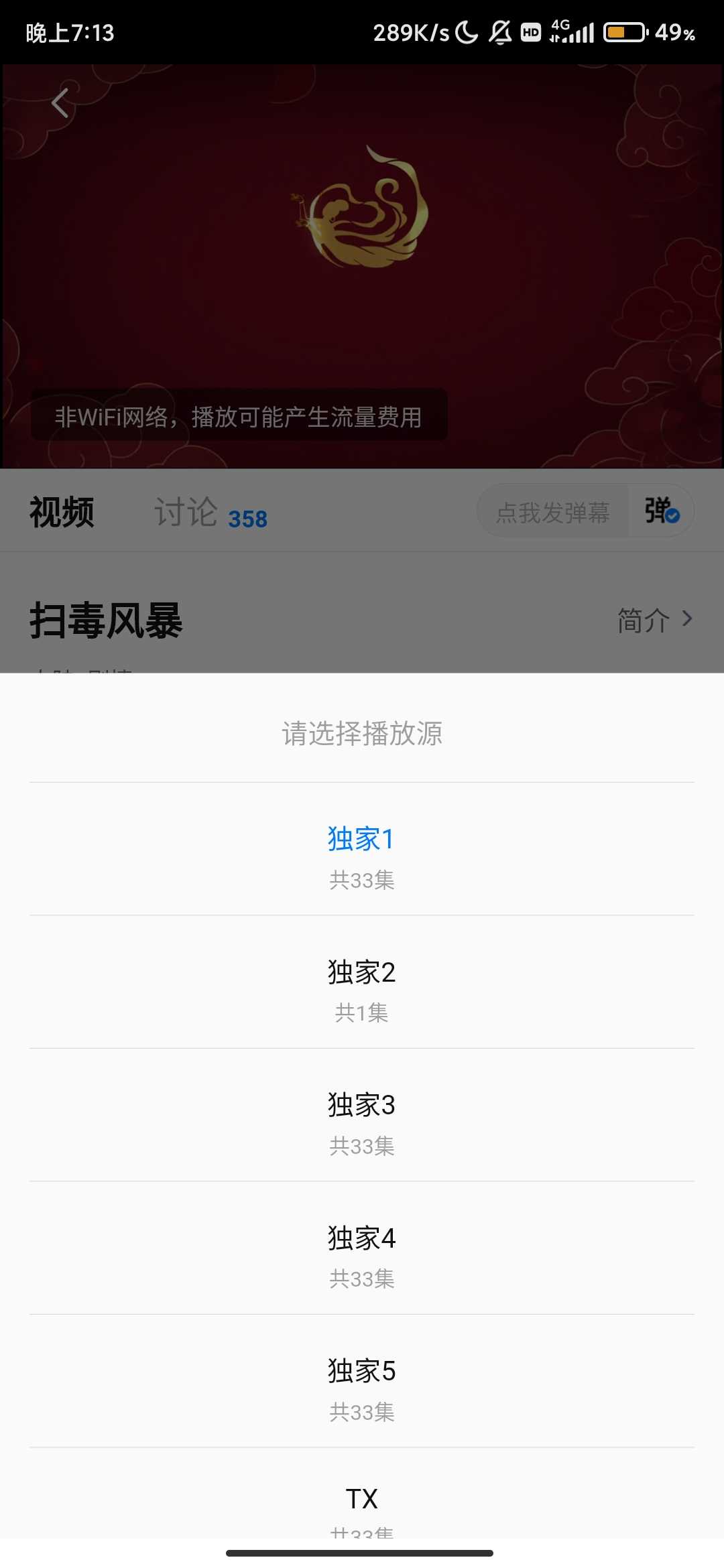Choose playback source 独家2
This screenshot has width=724, height=1568.
pos(362,982)
